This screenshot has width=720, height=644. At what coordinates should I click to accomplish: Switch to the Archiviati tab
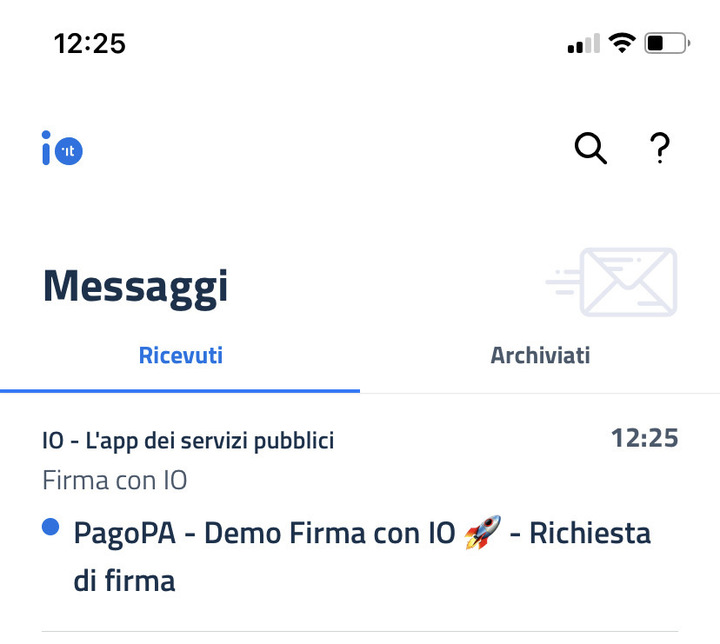(540, 356)
